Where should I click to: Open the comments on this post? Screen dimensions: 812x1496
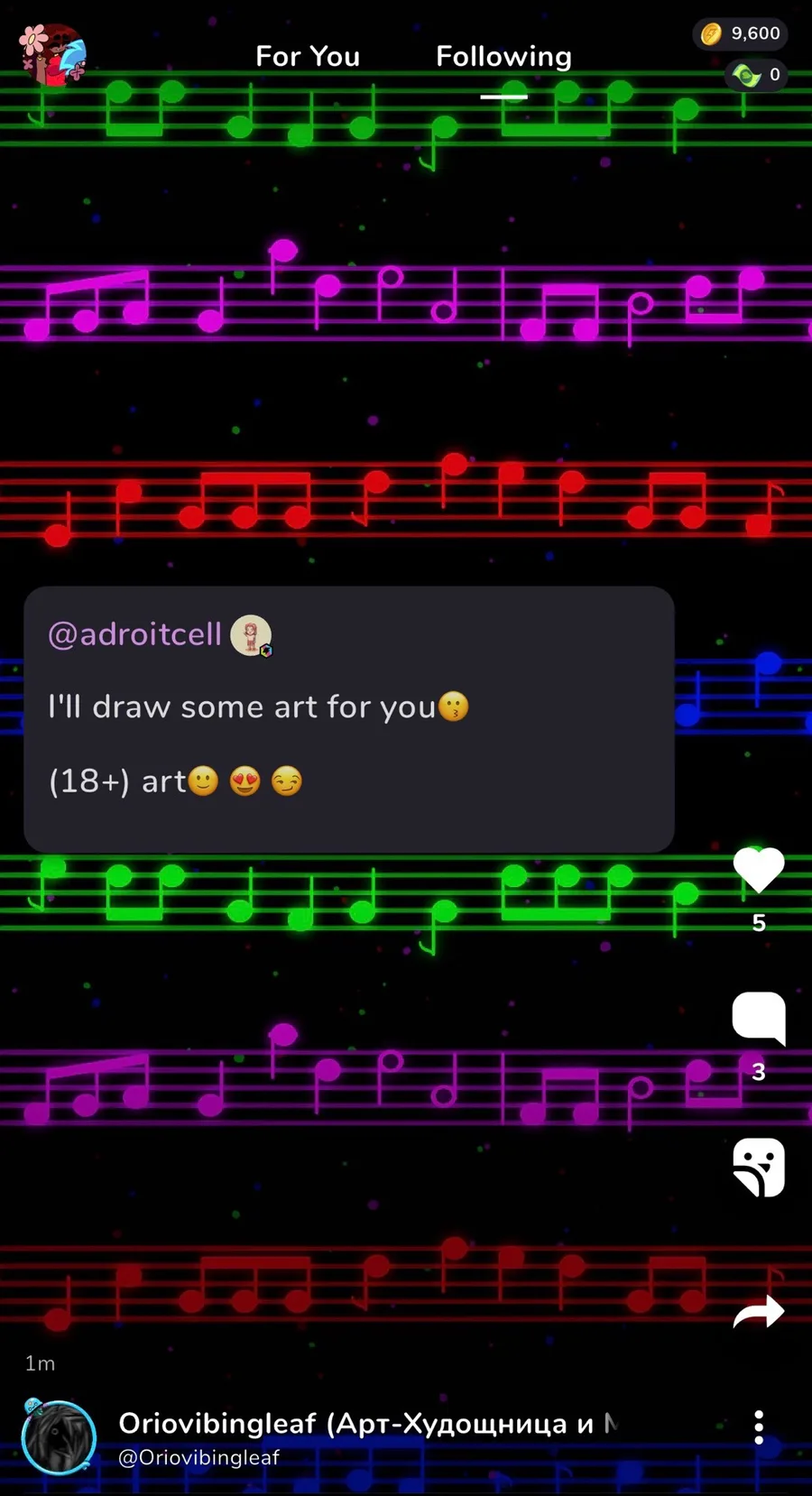(x=759, y=1018)
